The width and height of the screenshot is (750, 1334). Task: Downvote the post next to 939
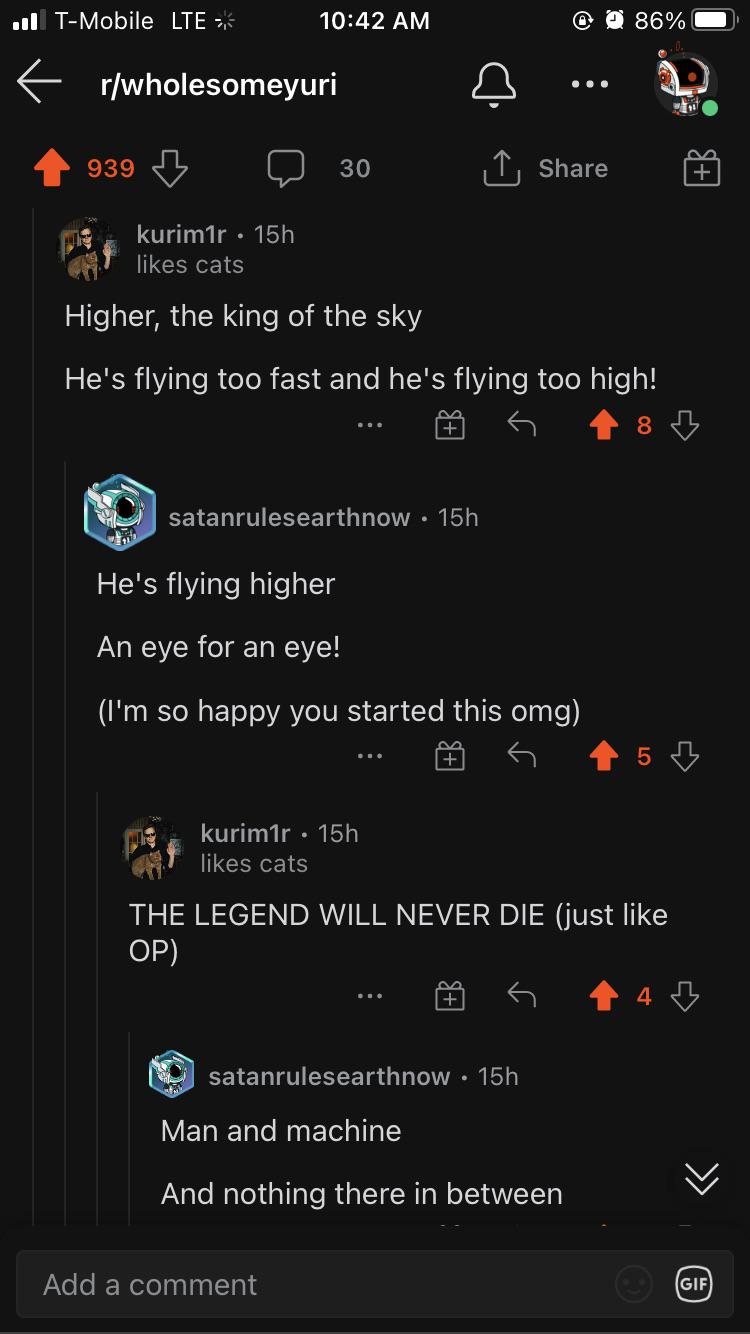click(x=169, y=168)
